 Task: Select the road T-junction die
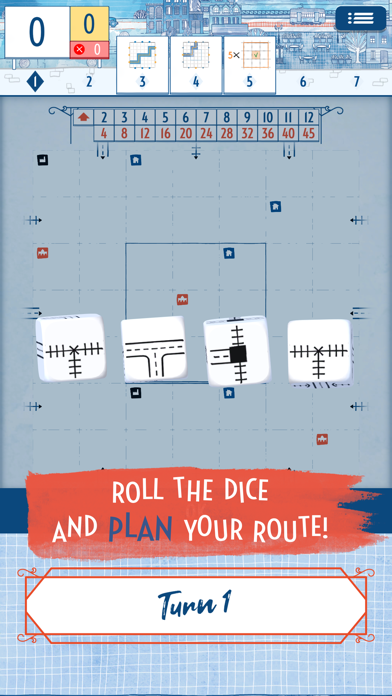154,349
